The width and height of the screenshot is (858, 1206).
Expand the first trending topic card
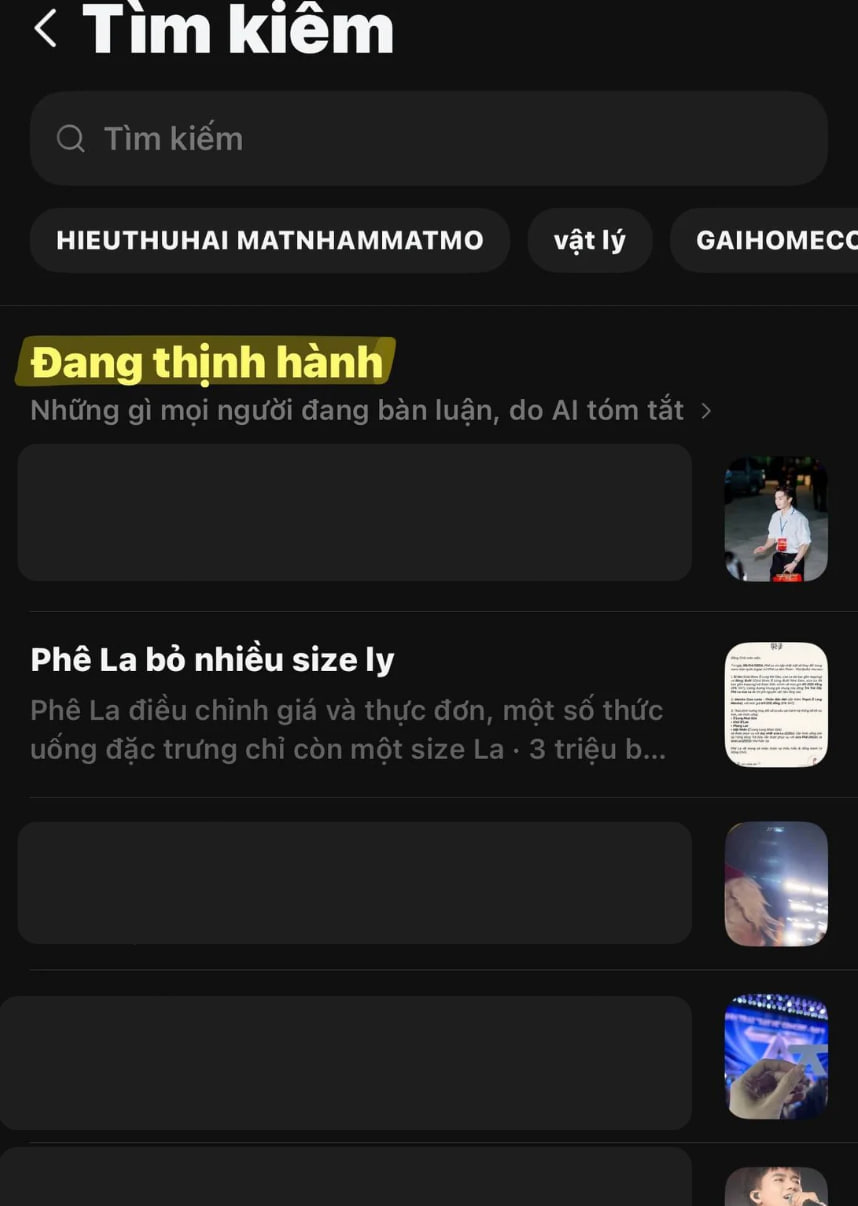click(x=355, y=512)
